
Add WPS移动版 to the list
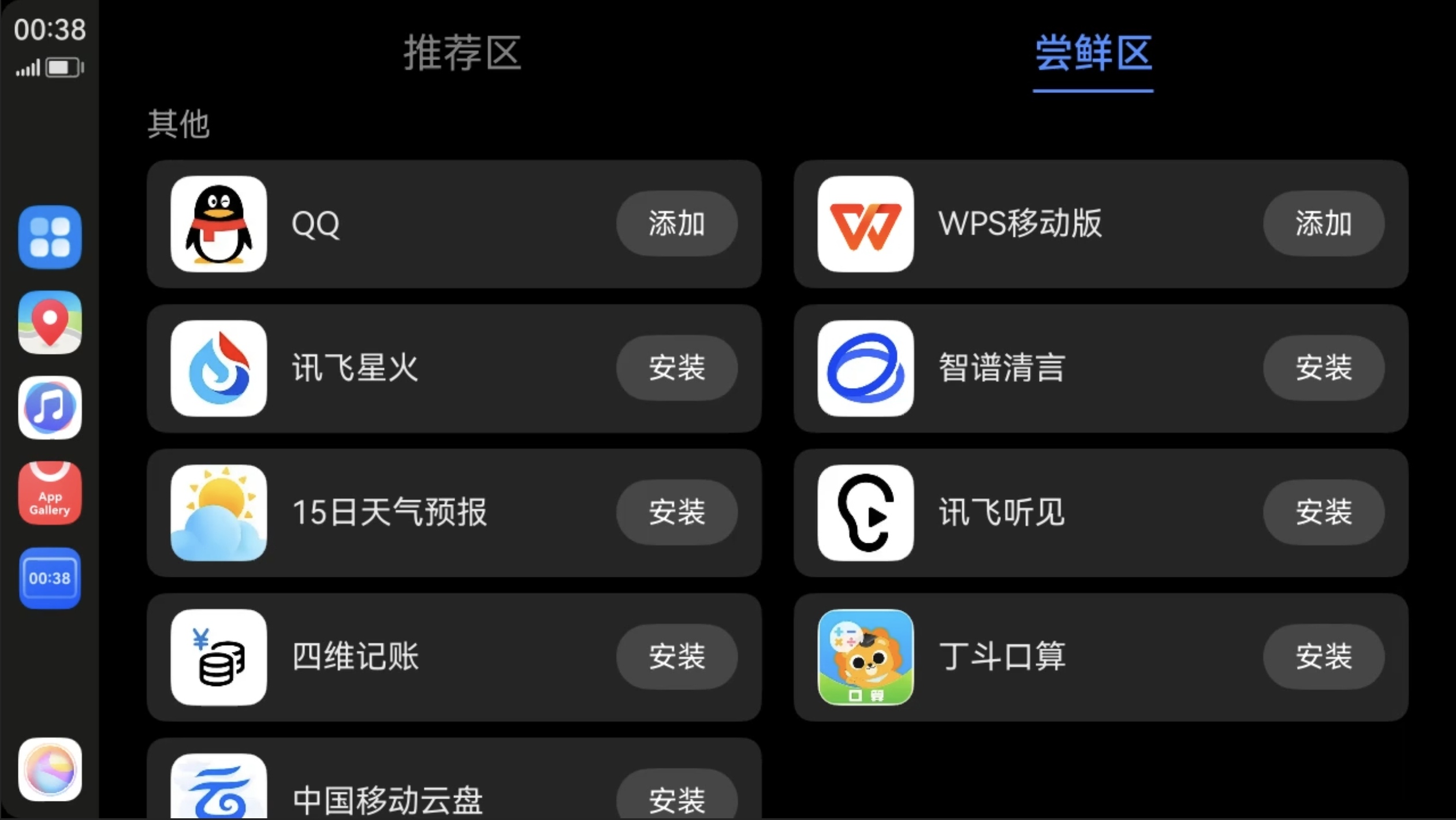(1323, 223)
